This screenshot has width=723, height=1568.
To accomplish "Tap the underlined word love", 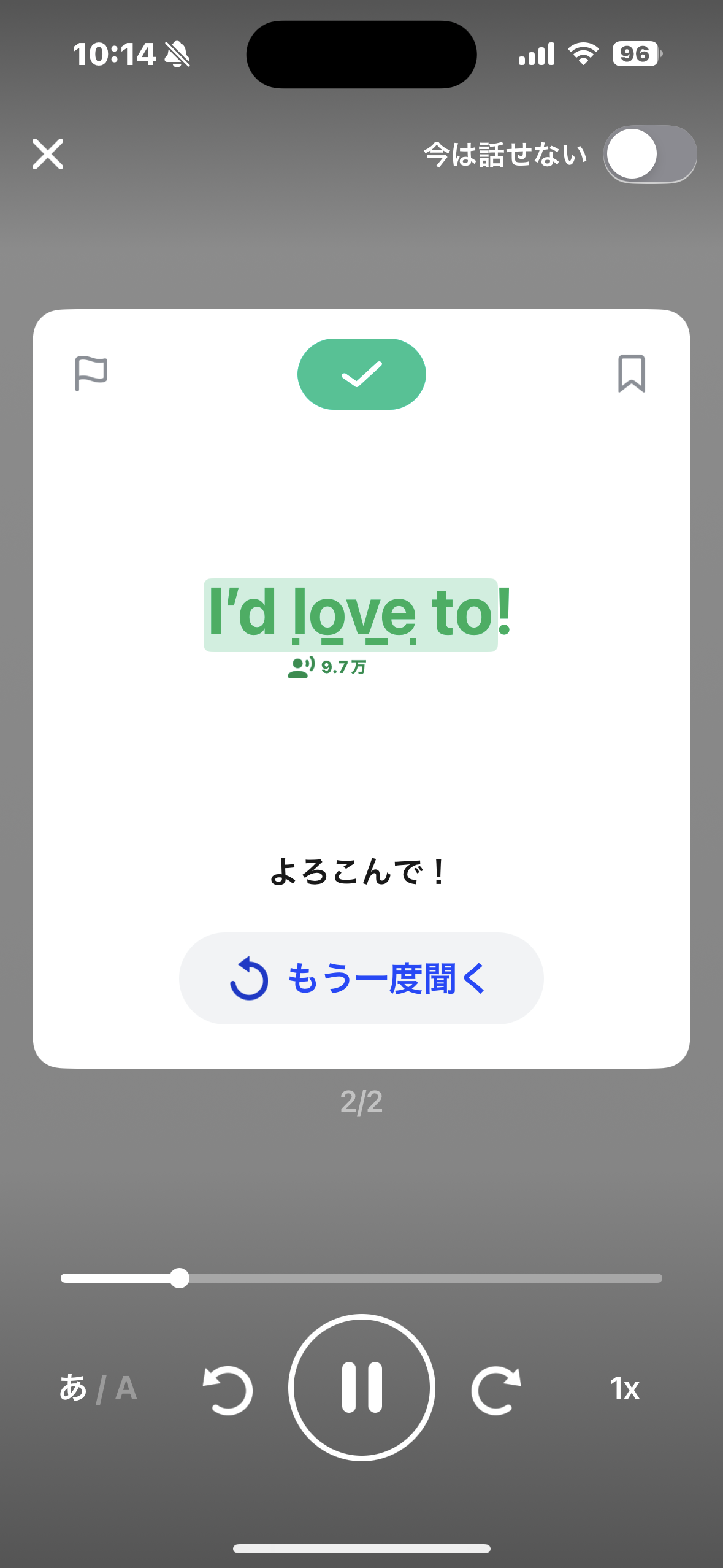I will 355,613.
